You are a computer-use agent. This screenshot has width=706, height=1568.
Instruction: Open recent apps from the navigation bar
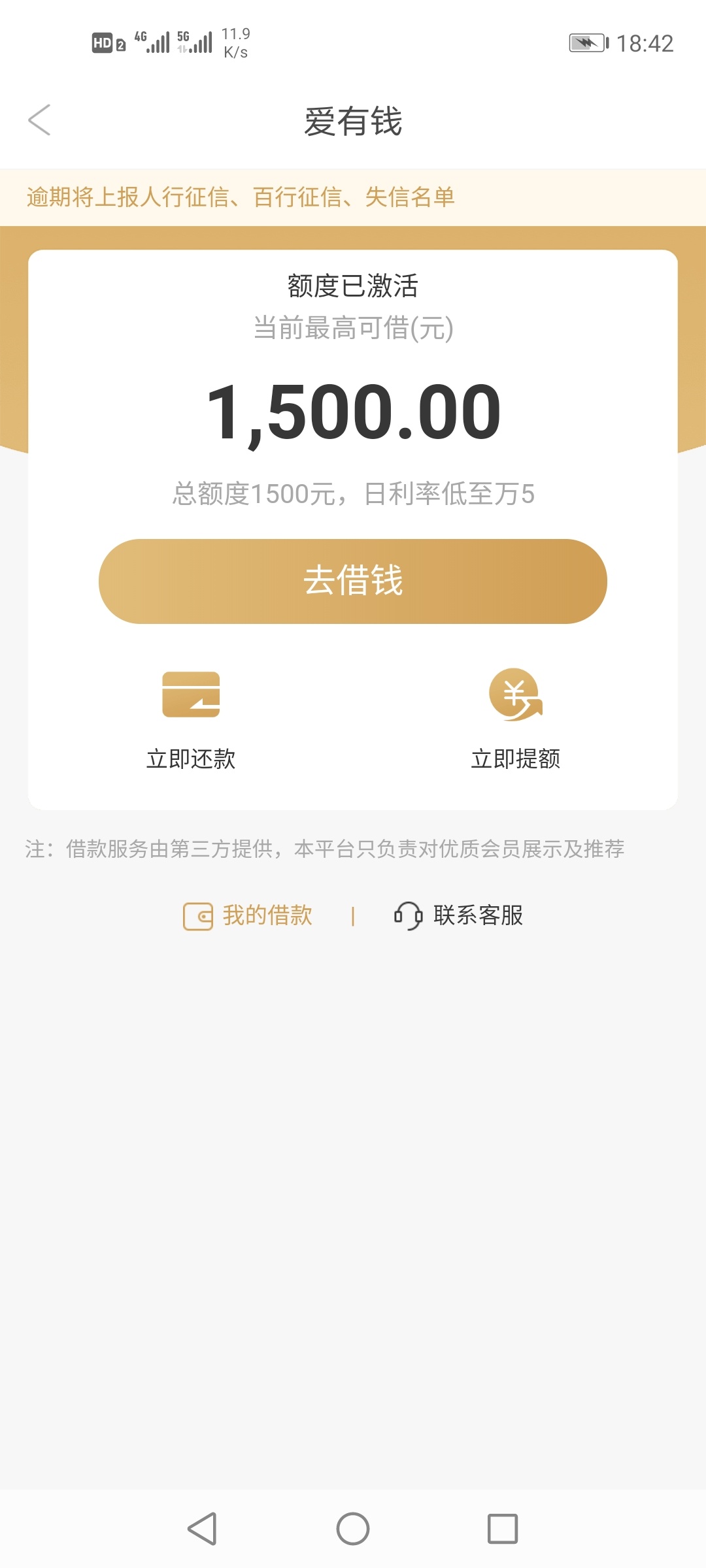(x=503, y=1529)
